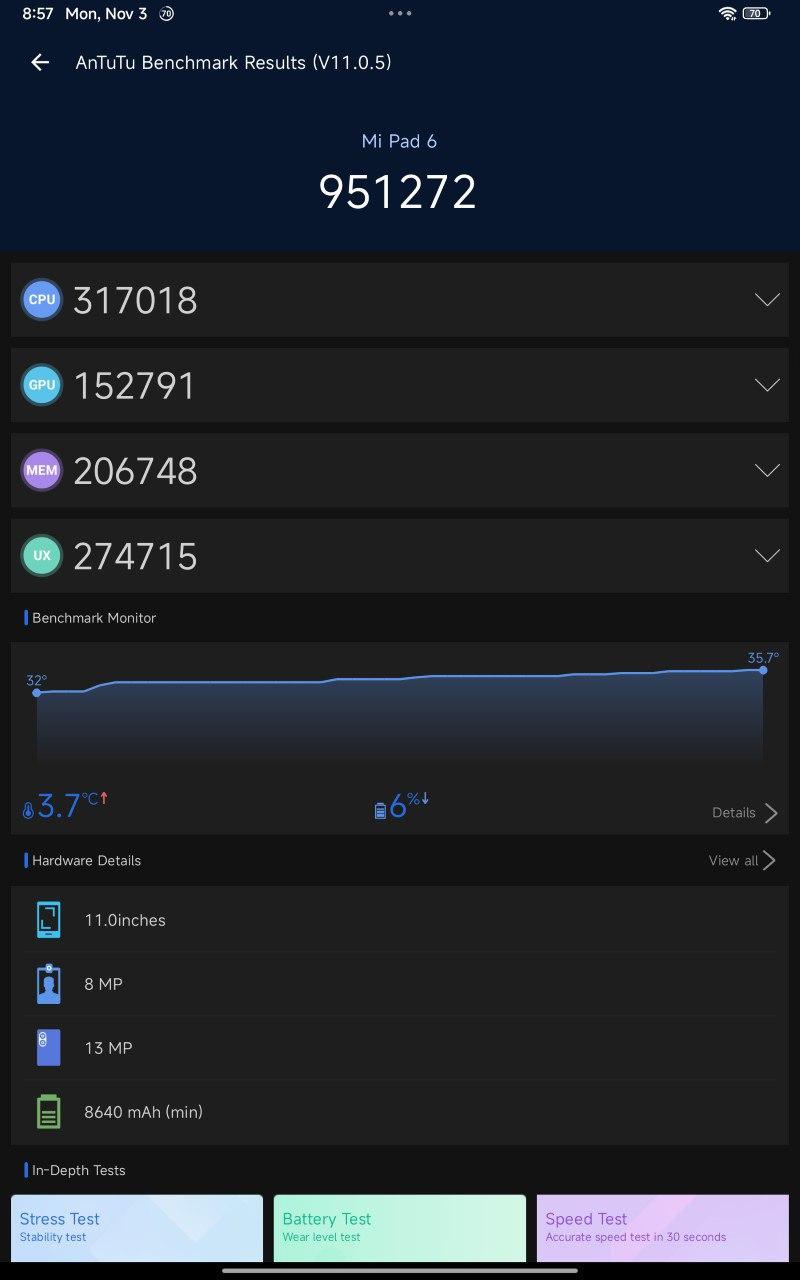Image resolution: width=800 pixels, height=1280 pixels.
Task: Expand the GPU score breakdown
Action: (766, 385)
